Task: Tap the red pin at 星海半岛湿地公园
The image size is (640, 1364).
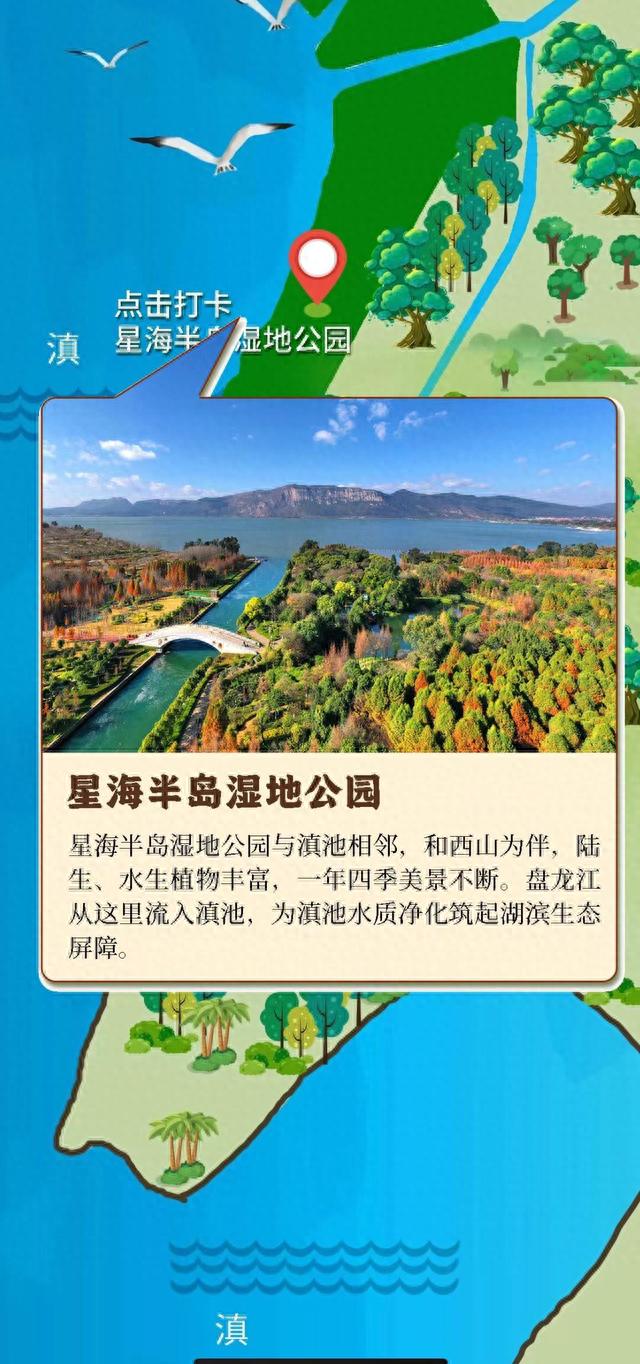Action: (x=318, y=262)
